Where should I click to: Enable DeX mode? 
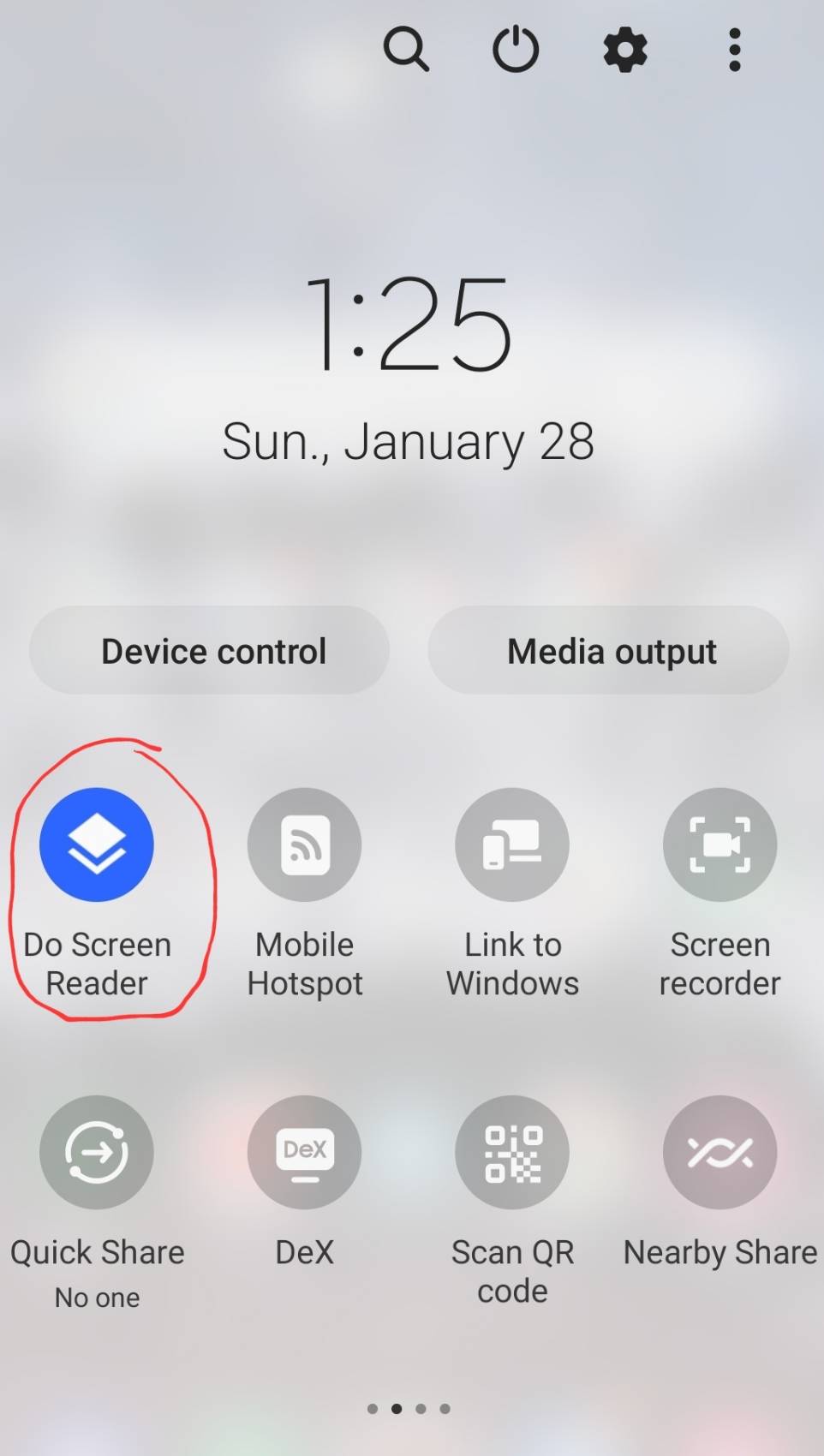coord(304,1152)
